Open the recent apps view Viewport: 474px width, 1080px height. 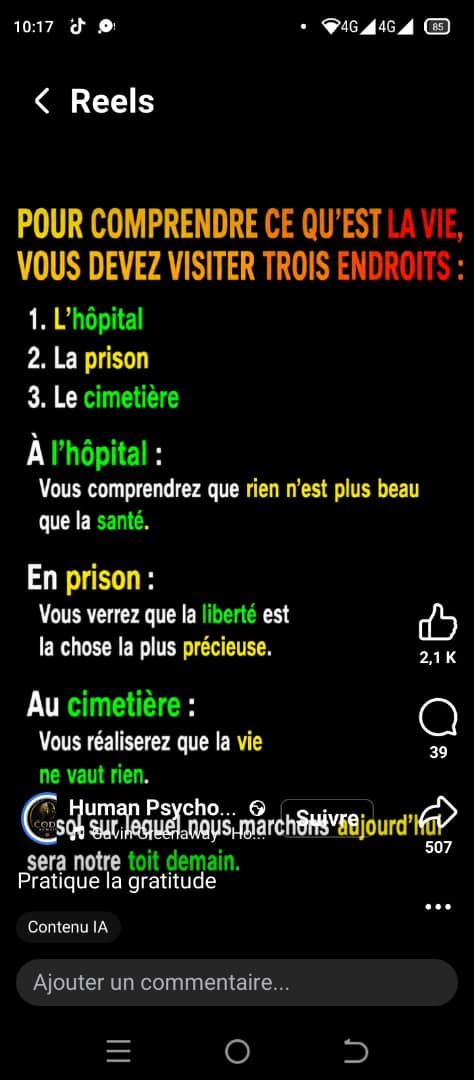coord(118,1051)
